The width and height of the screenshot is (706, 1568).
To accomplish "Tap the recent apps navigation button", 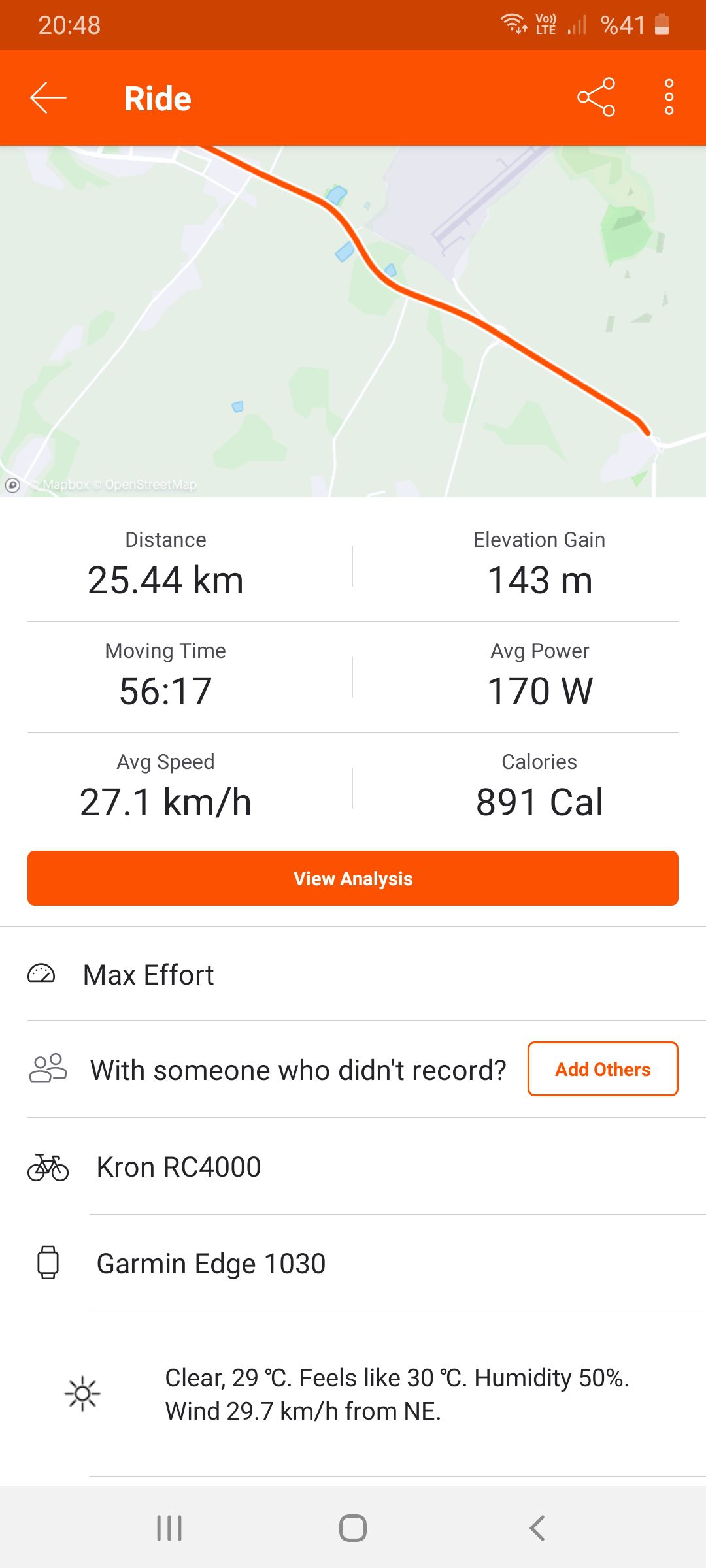I will tap(169, 1528).
